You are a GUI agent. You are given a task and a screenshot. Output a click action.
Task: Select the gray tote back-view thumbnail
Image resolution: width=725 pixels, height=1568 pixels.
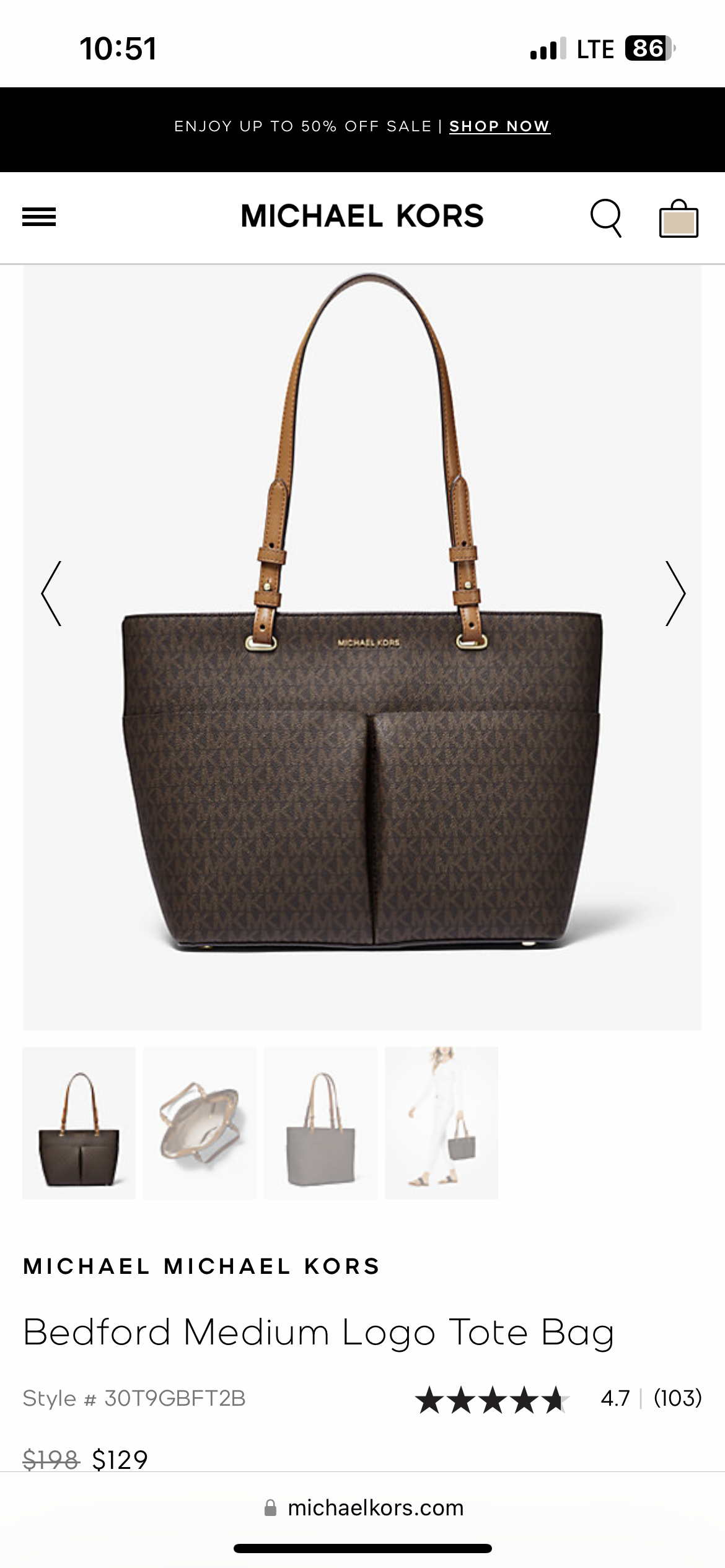(320, 1123)
